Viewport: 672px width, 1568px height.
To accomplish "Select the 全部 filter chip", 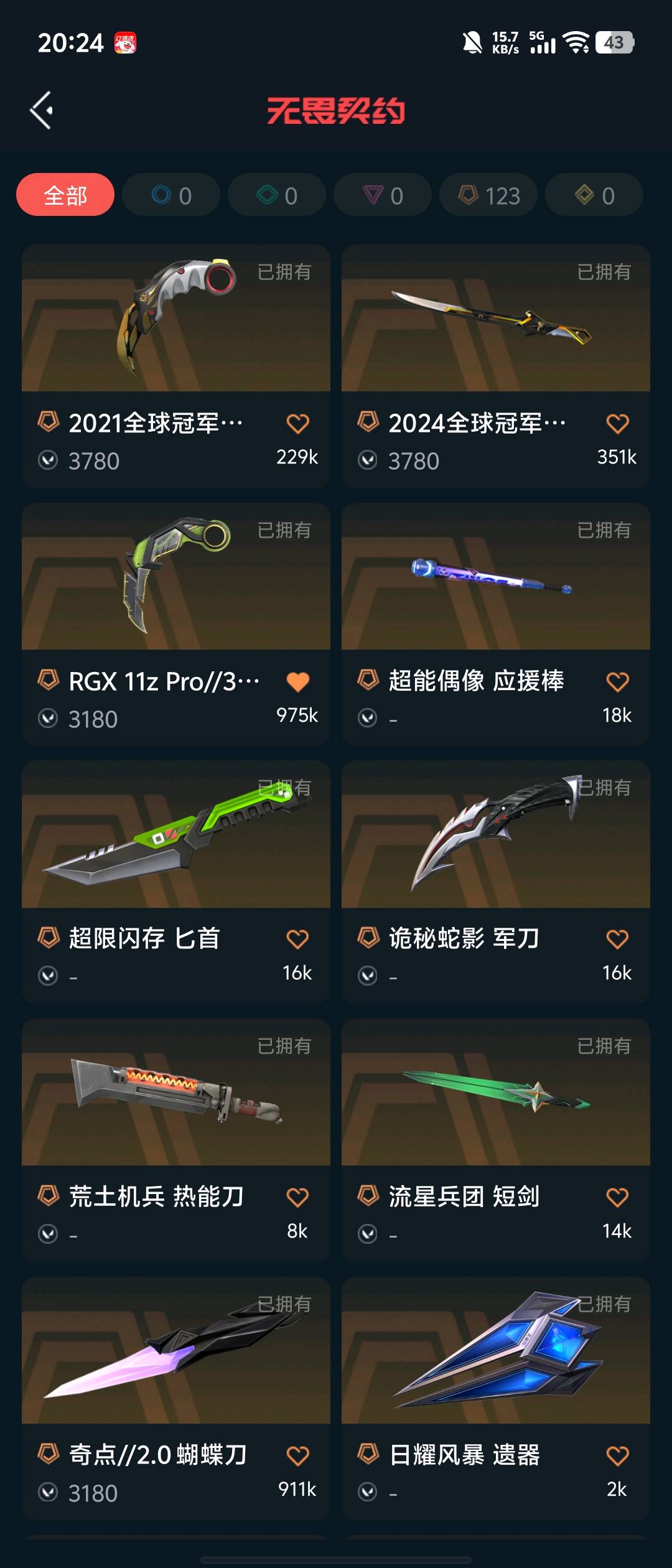I will (65, 195).
